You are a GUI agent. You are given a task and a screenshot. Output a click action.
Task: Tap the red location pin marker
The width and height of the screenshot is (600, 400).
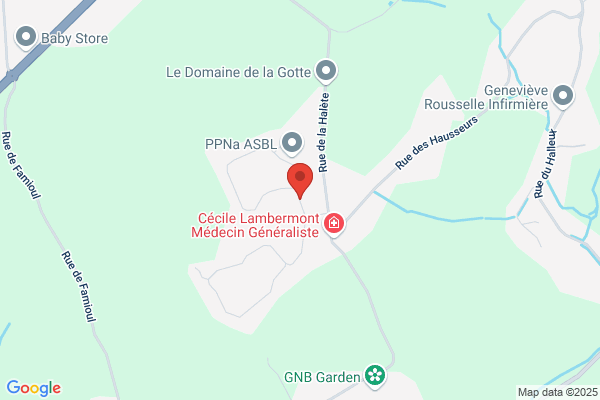pos(300,181)
